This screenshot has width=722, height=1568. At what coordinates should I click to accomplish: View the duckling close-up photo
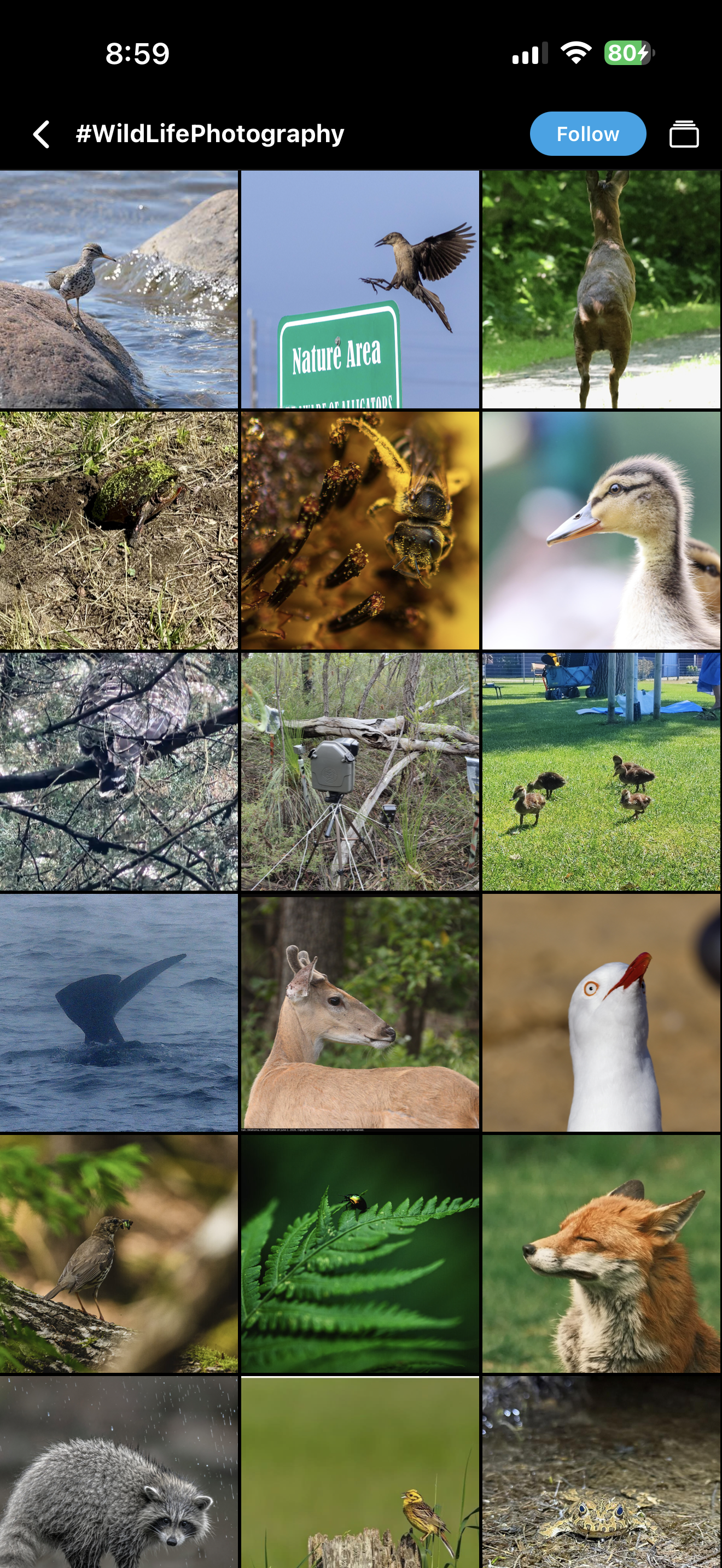[602, 530]
